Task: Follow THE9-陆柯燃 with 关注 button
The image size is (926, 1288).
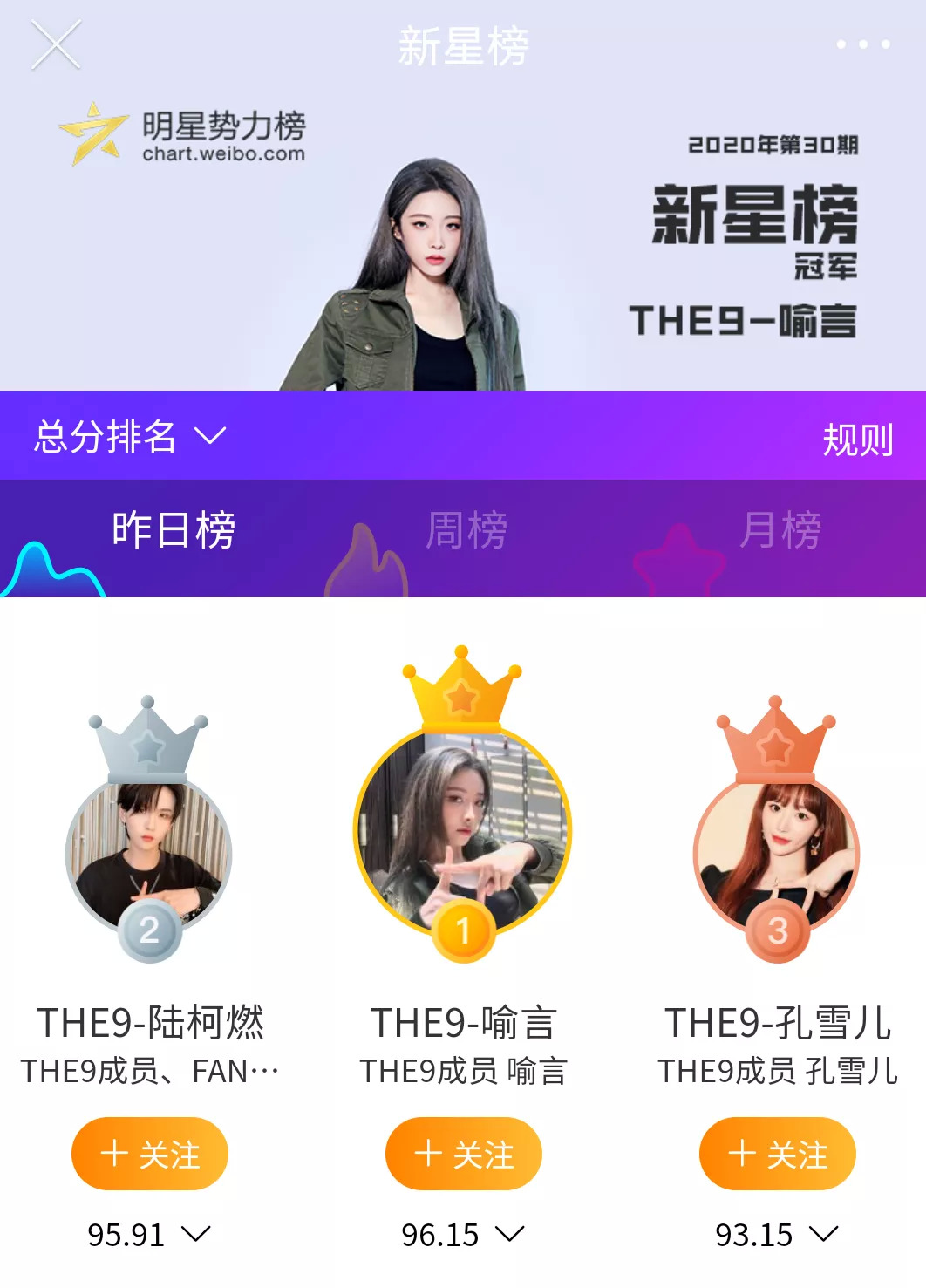Action: point(150,1154)
